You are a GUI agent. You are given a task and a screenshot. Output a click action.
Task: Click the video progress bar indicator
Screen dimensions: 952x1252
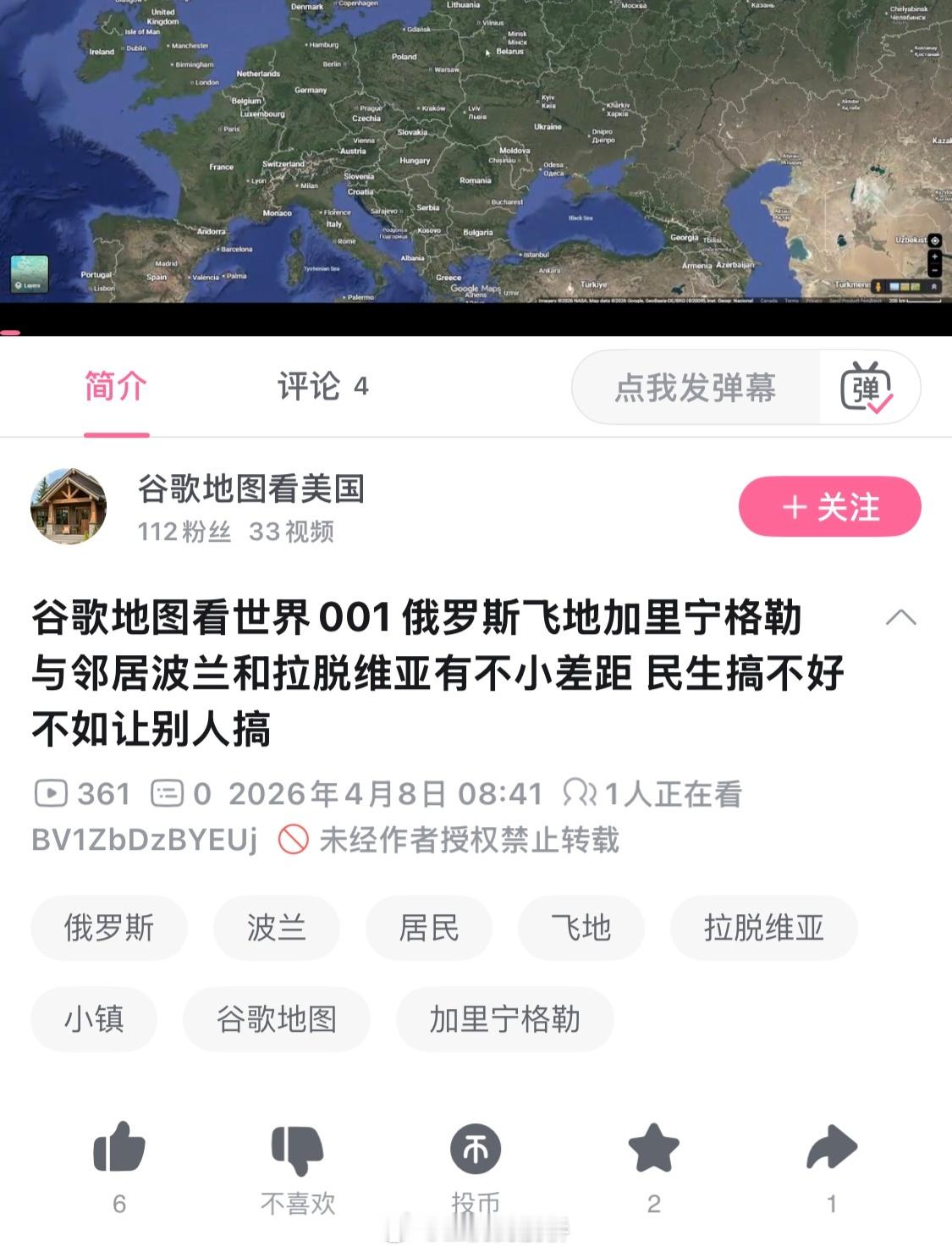pos(11,333)
